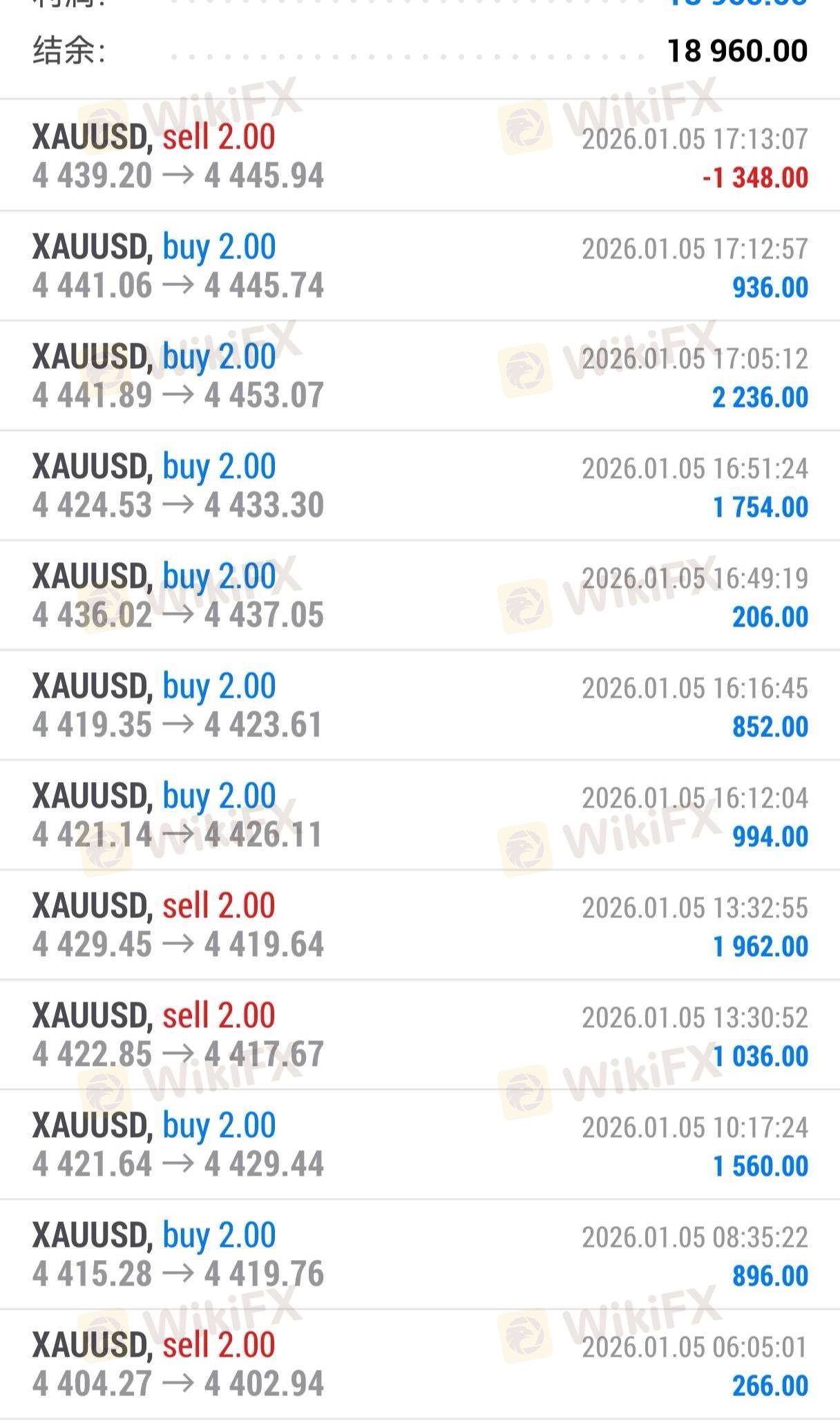This screenshot has width=840, height=1423.
Task: Select the XAUUSD buy trade from 08:35:22
Action: click(x=419, y=1254)
